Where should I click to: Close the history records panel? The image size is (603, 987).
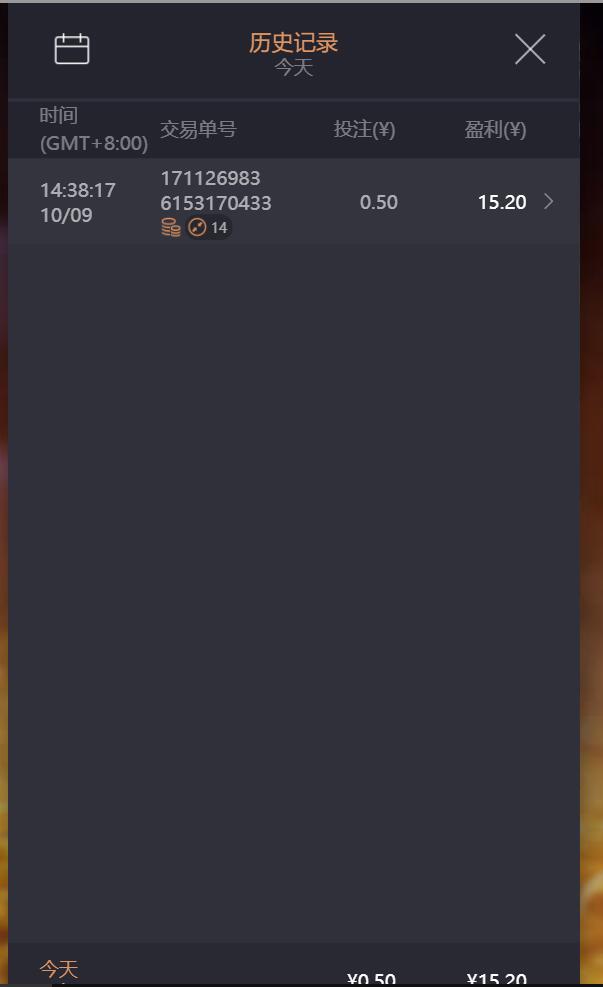pyautogui.click(x=529, y=48)
